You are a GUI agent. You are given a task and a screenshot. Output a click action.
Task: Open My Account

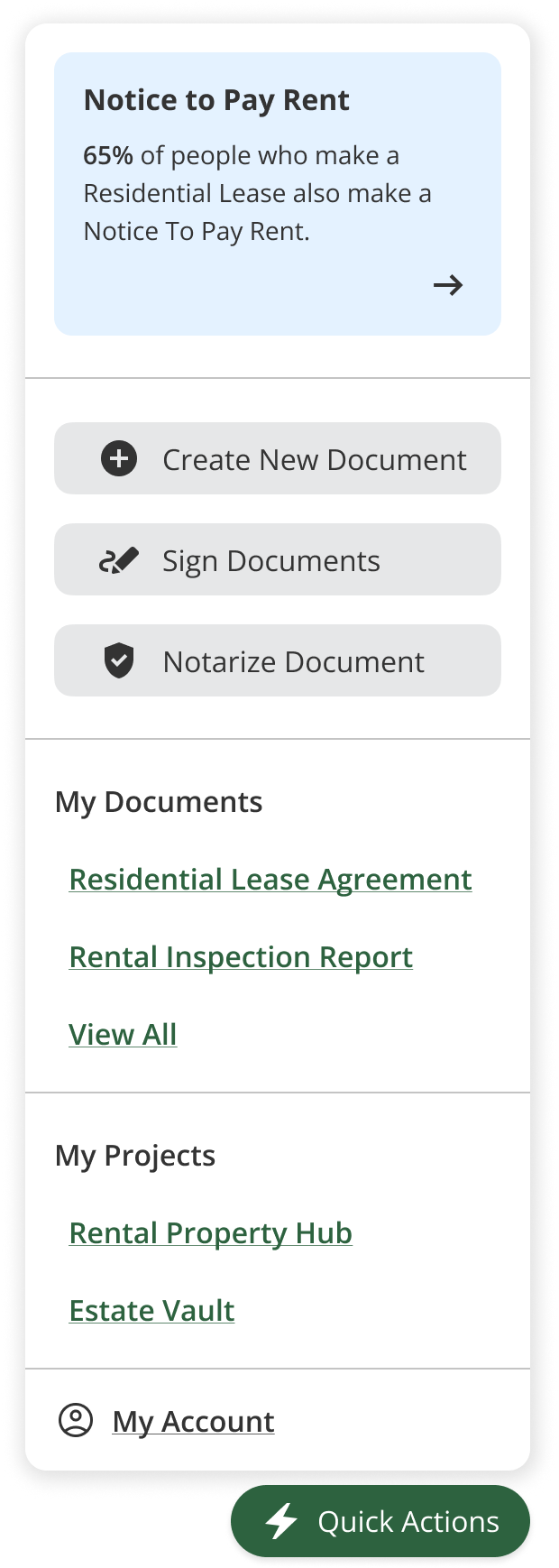pyautogui.click(x=193, y=1422)
